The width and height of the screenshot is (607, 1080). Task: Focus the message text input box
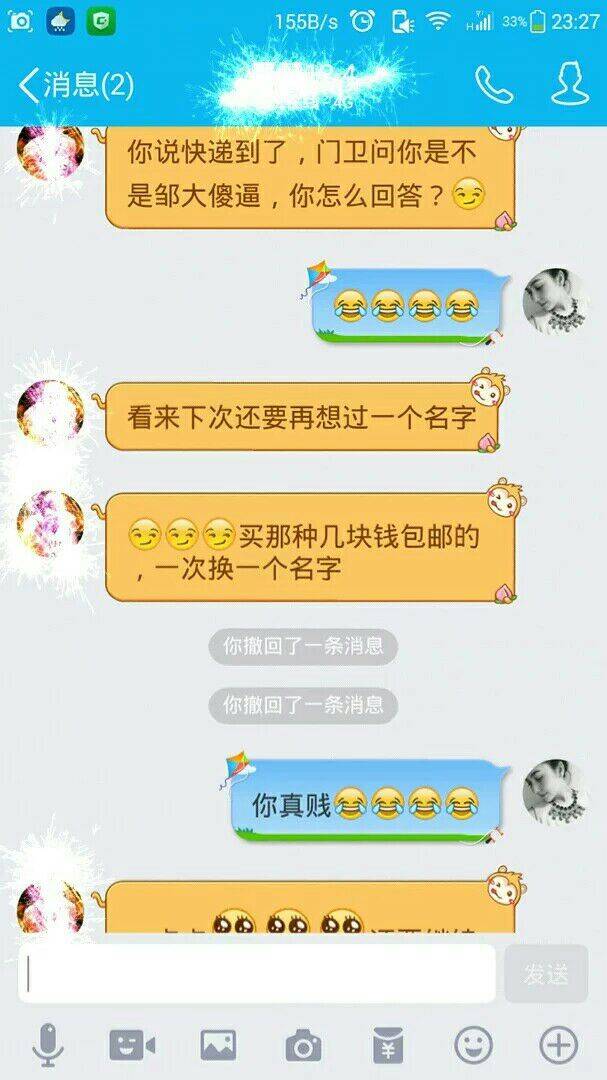tap(257, 973)
